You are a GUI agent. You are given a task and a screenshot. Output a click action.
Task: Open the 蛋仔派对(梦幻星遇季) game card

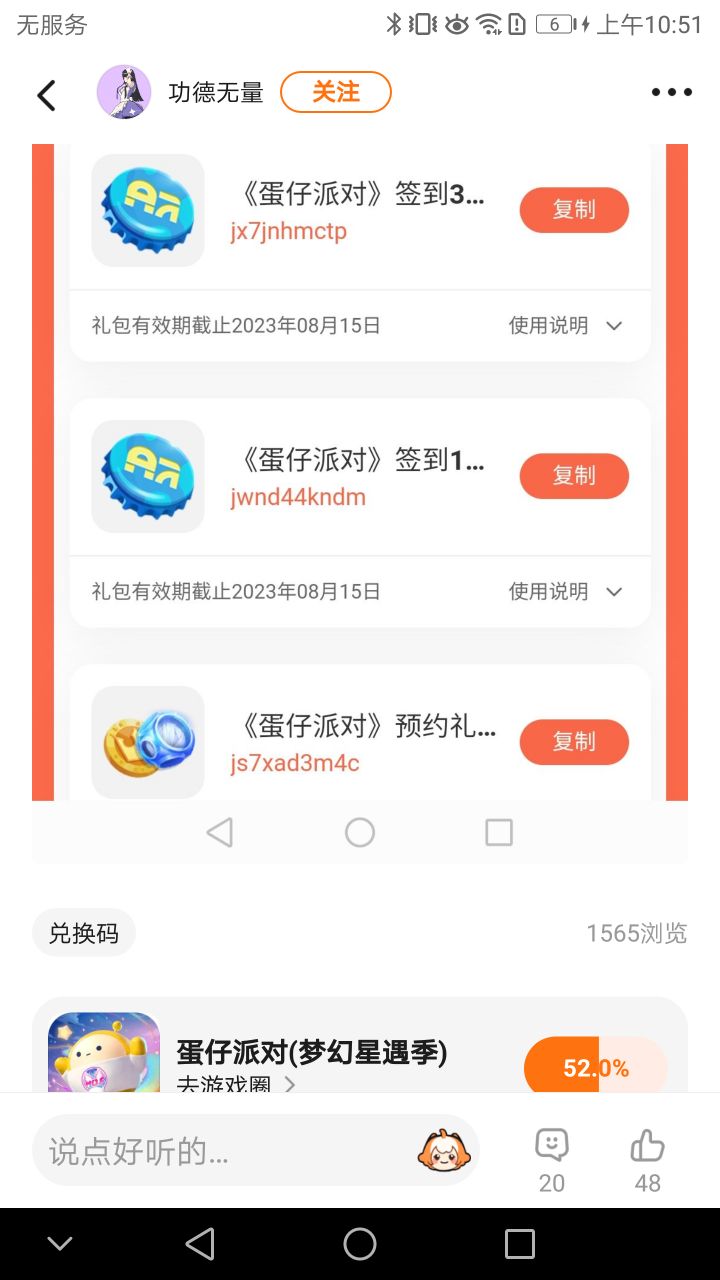[x=310, y=1052]
